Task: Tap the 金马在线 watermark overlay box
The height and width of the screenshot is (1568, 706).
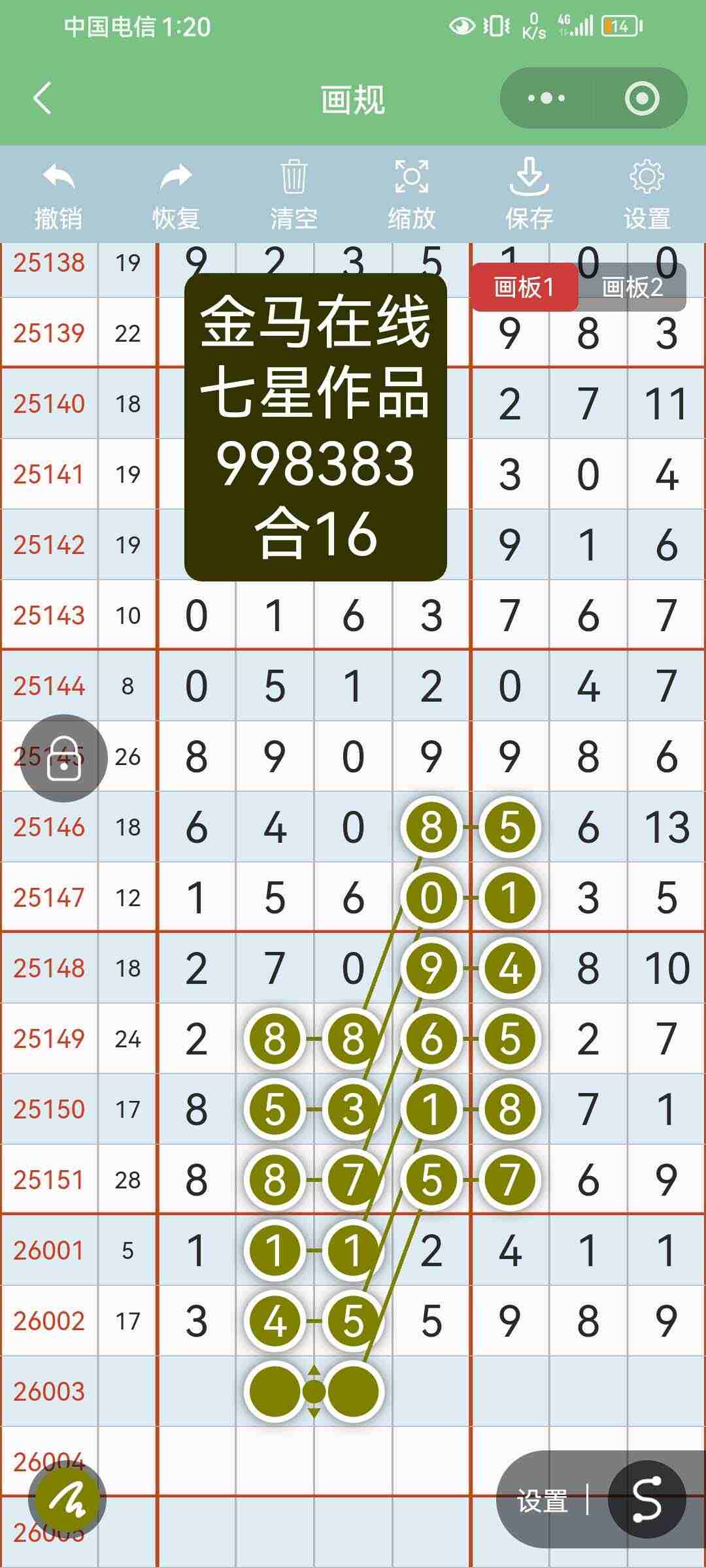Action: (316, 428)
